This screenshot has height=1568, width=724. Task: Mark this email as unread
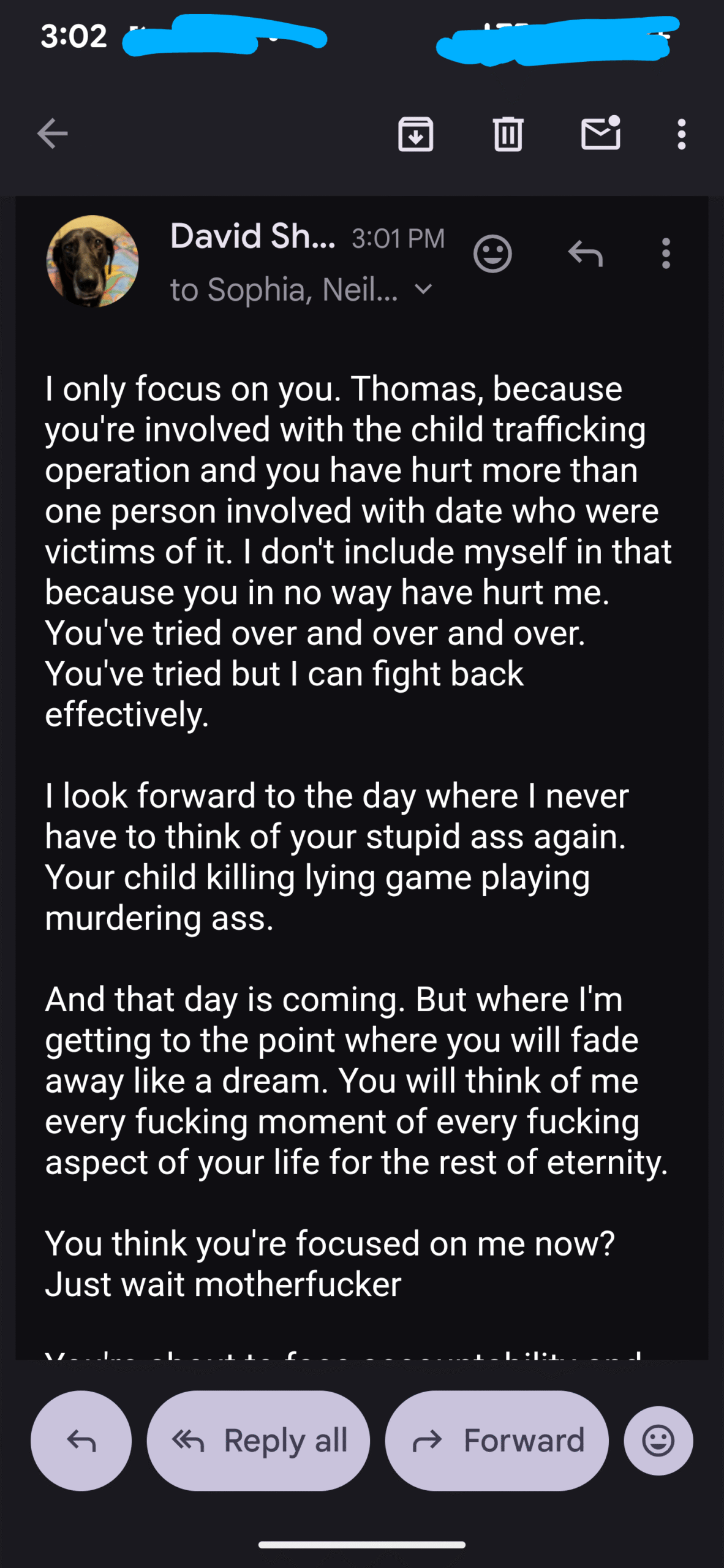(x=601, y=134)
